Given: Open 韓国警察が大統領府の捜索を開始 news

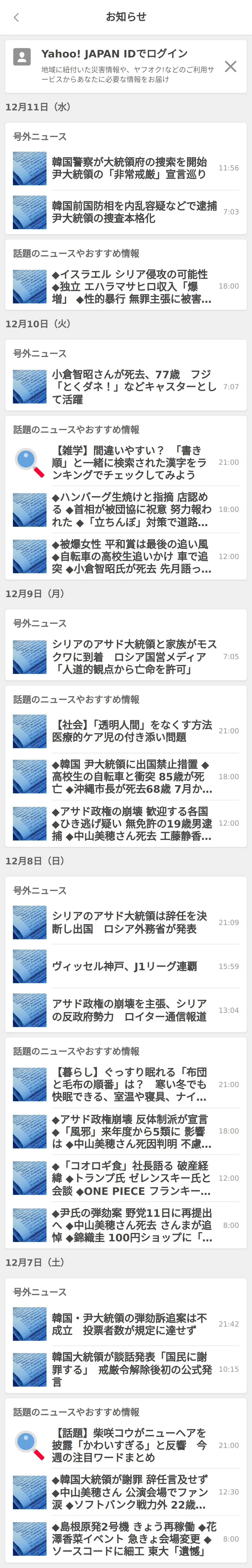Looking at the screenshot, I should tap(129, 168).
